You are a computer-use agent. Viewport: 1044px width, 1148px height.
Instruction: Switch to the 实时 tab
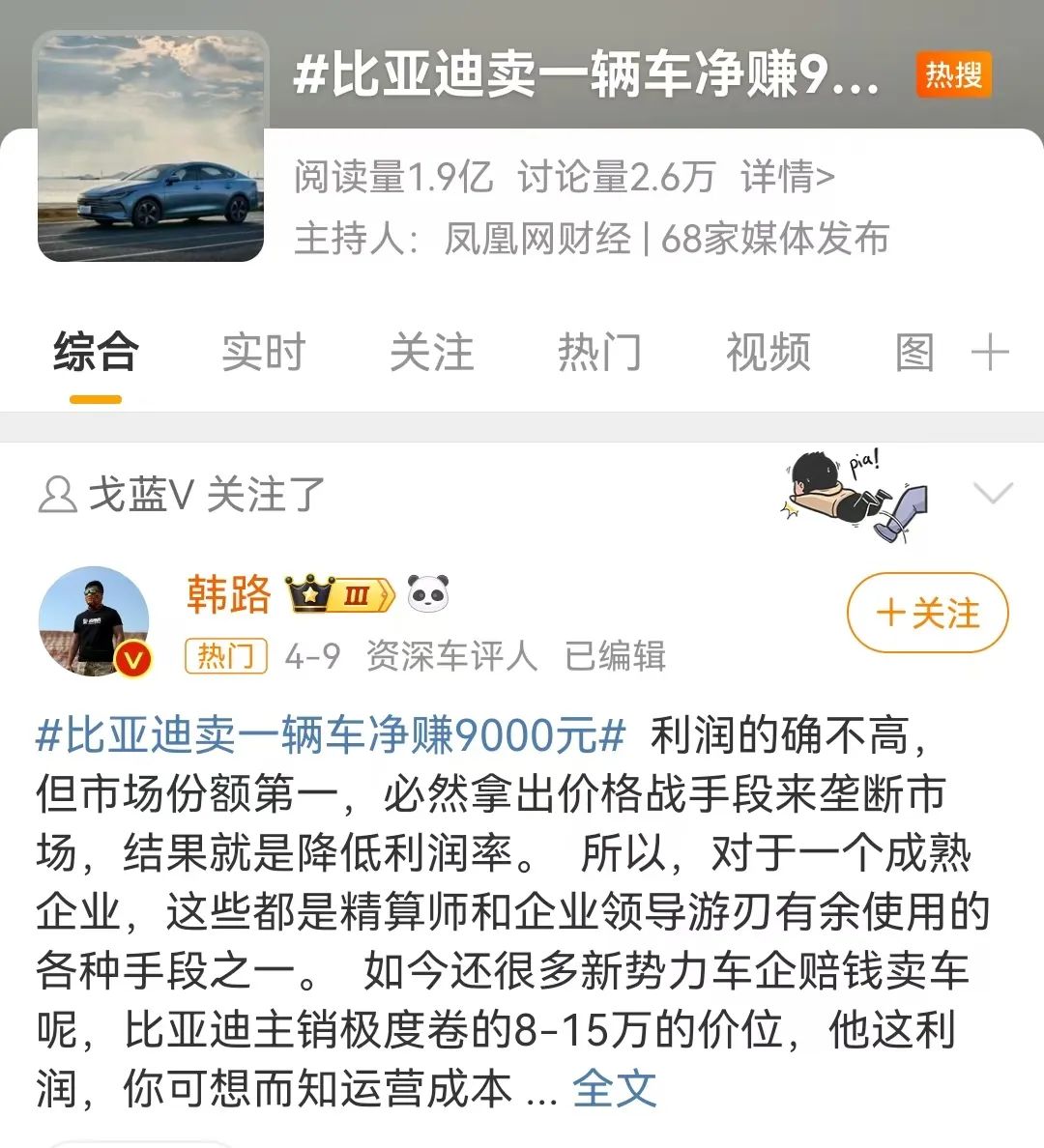click(264, 353)
